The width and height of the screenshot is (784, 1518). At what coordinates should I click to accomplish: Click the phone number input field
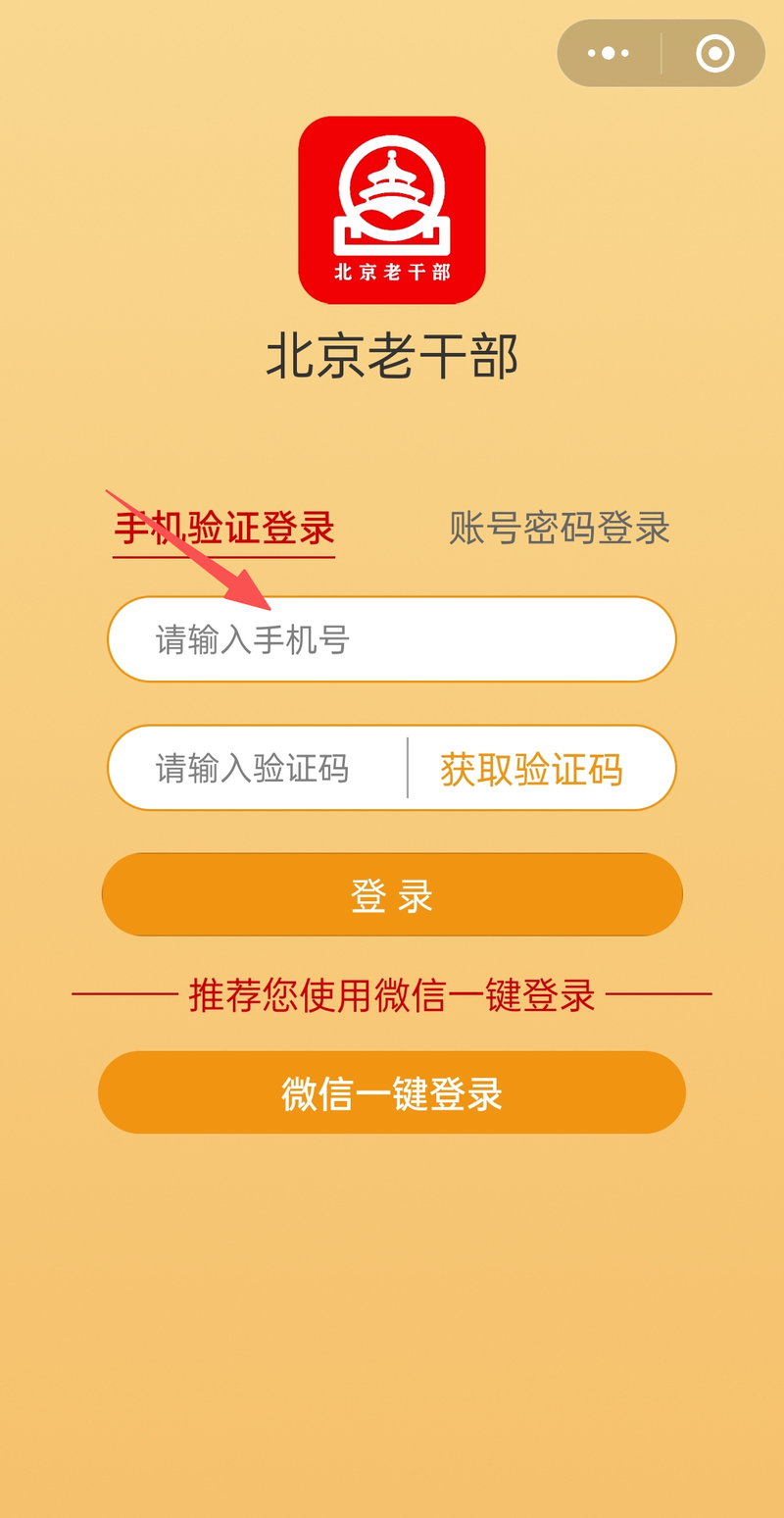(391, 638)
